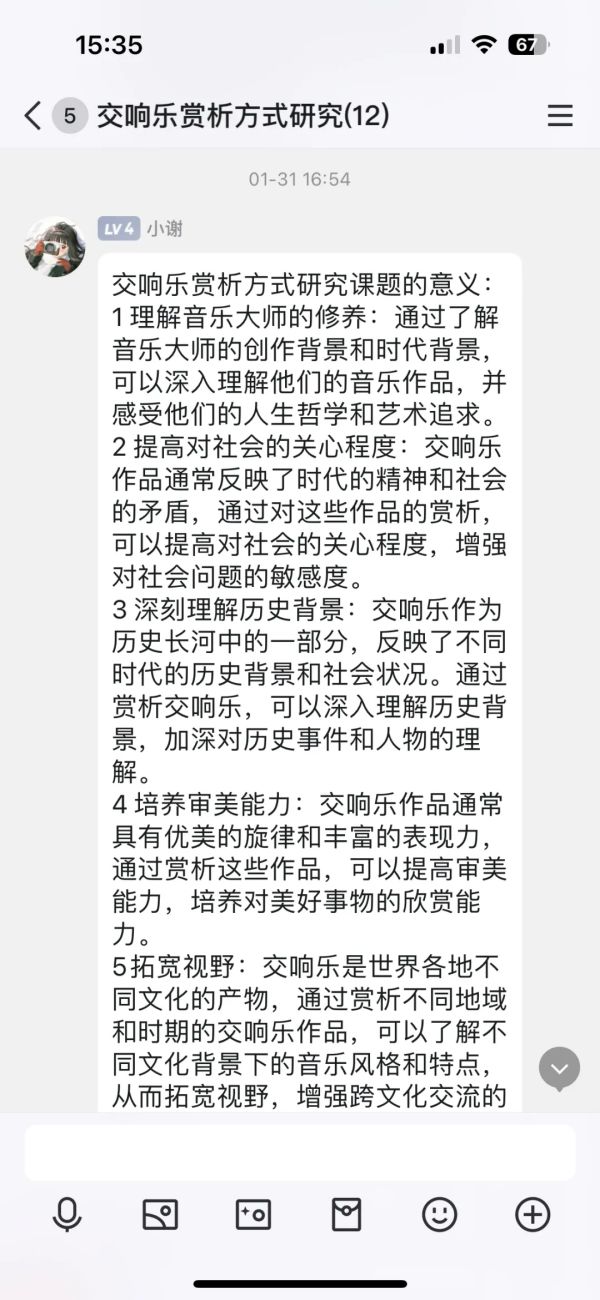Open 小谢's profile avatar
Screen dimensions: 600x1300
54,247
